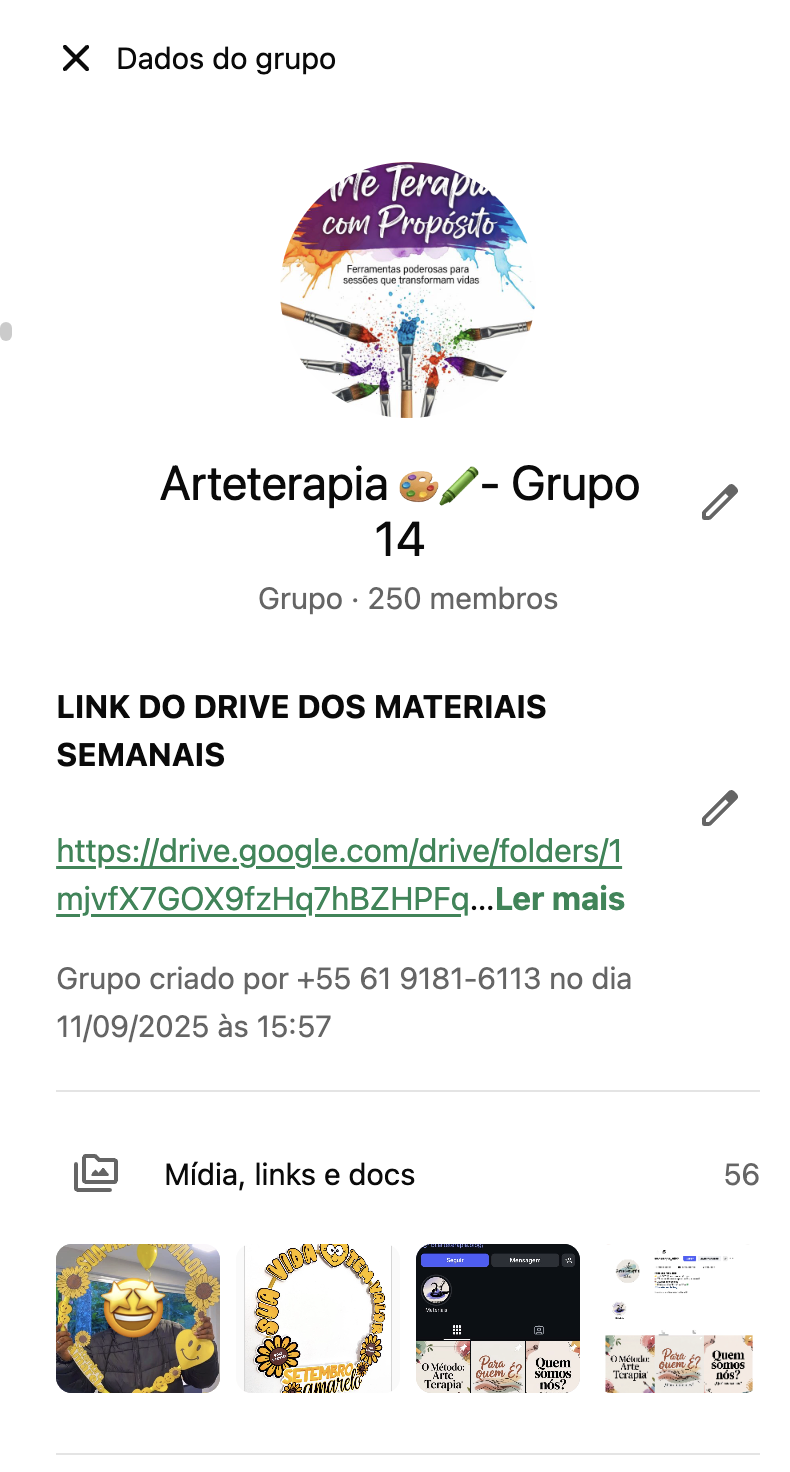Viewport: 790px width, 1472px height.
Task: Open the 'Setembro Amarelo' frame thumbnail
Action: pos(317,1318)
